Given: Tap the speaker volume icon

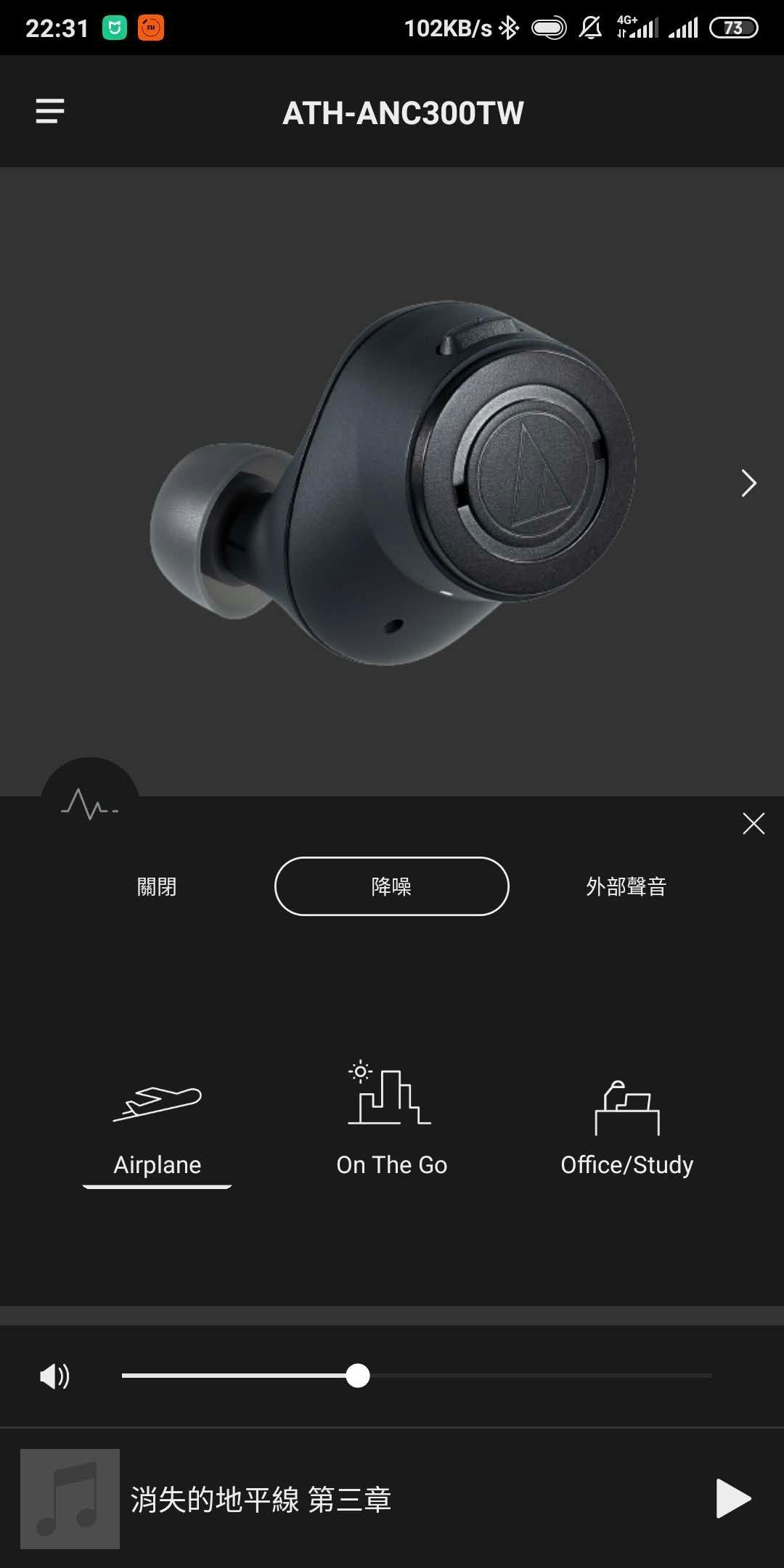Looking at the screenshot, I should pyautogui.click(x=54, y=1376).
